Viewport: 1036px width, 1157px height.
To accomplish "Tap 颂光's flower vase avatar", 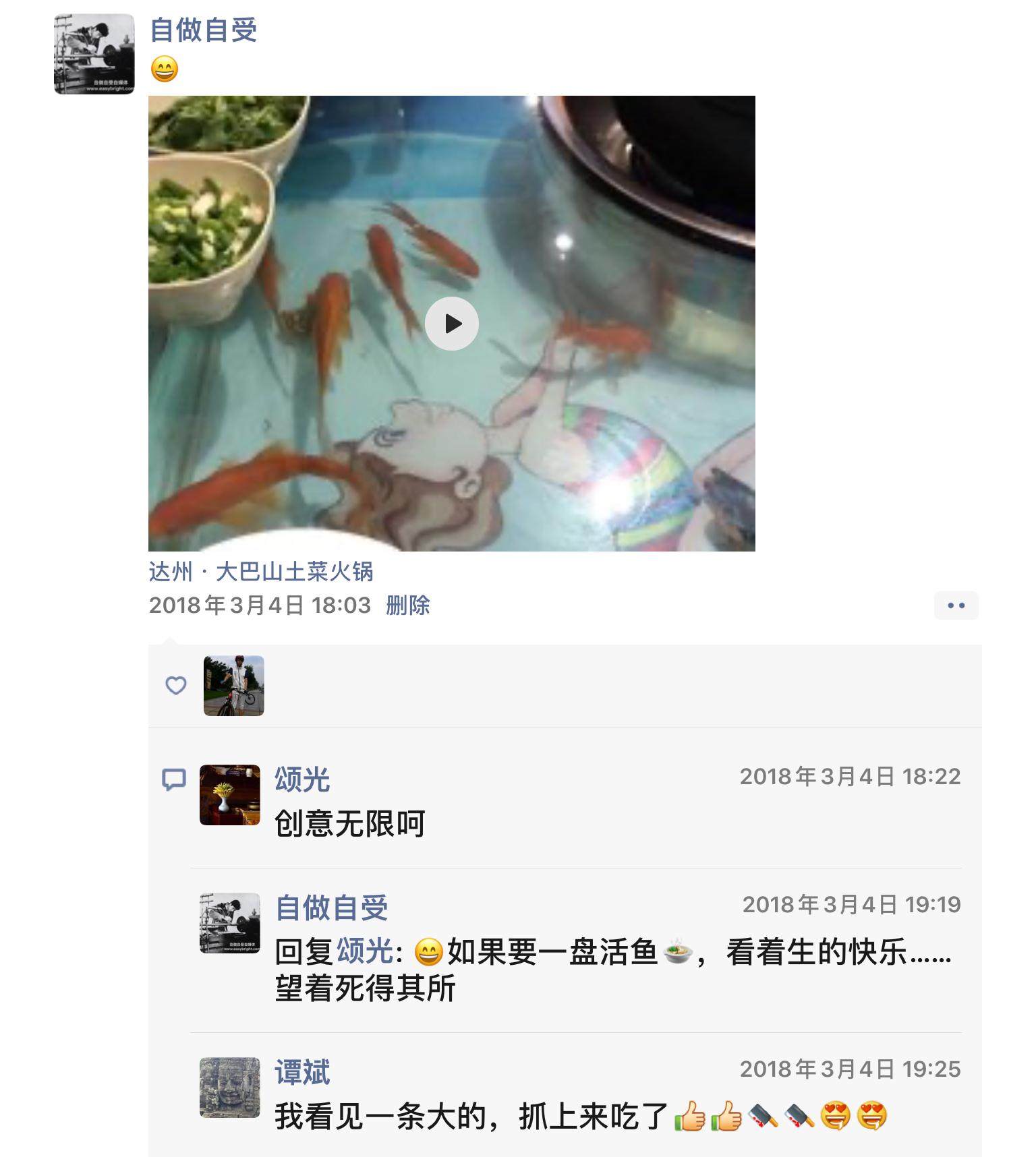I will [230, 795].
